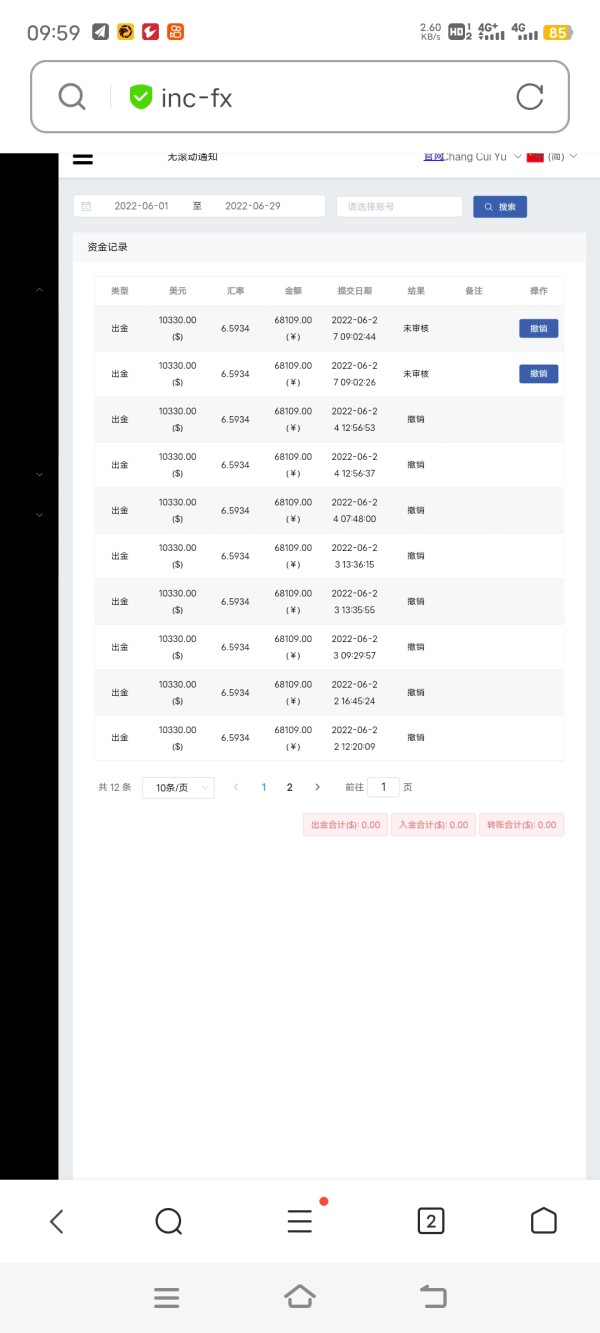Viewport: 600px width, 1333px height.
Task: Reload the page in the browser
Action: coord(529,96)
